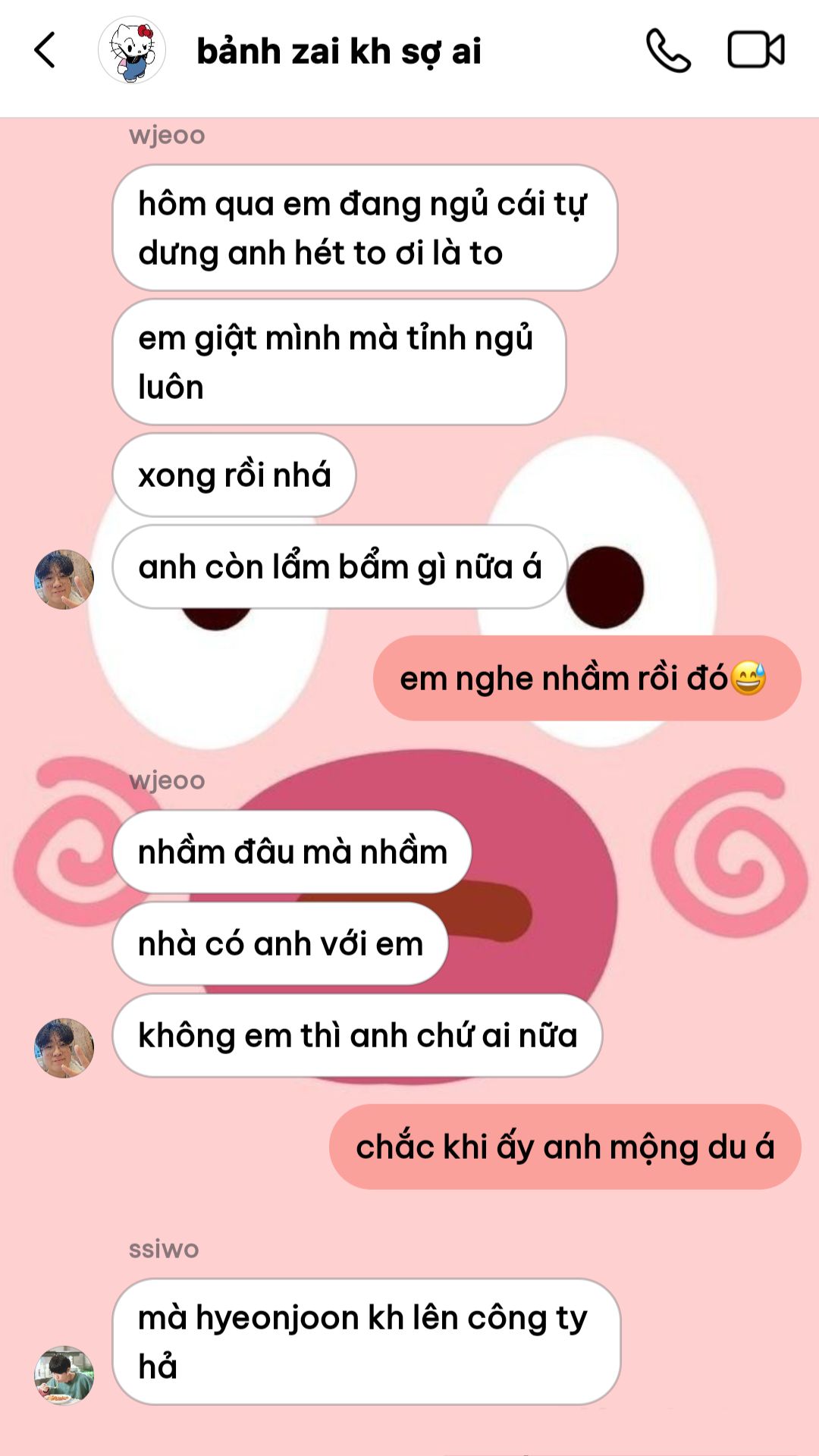Open sswo's profile picture

coord(64,1375)
